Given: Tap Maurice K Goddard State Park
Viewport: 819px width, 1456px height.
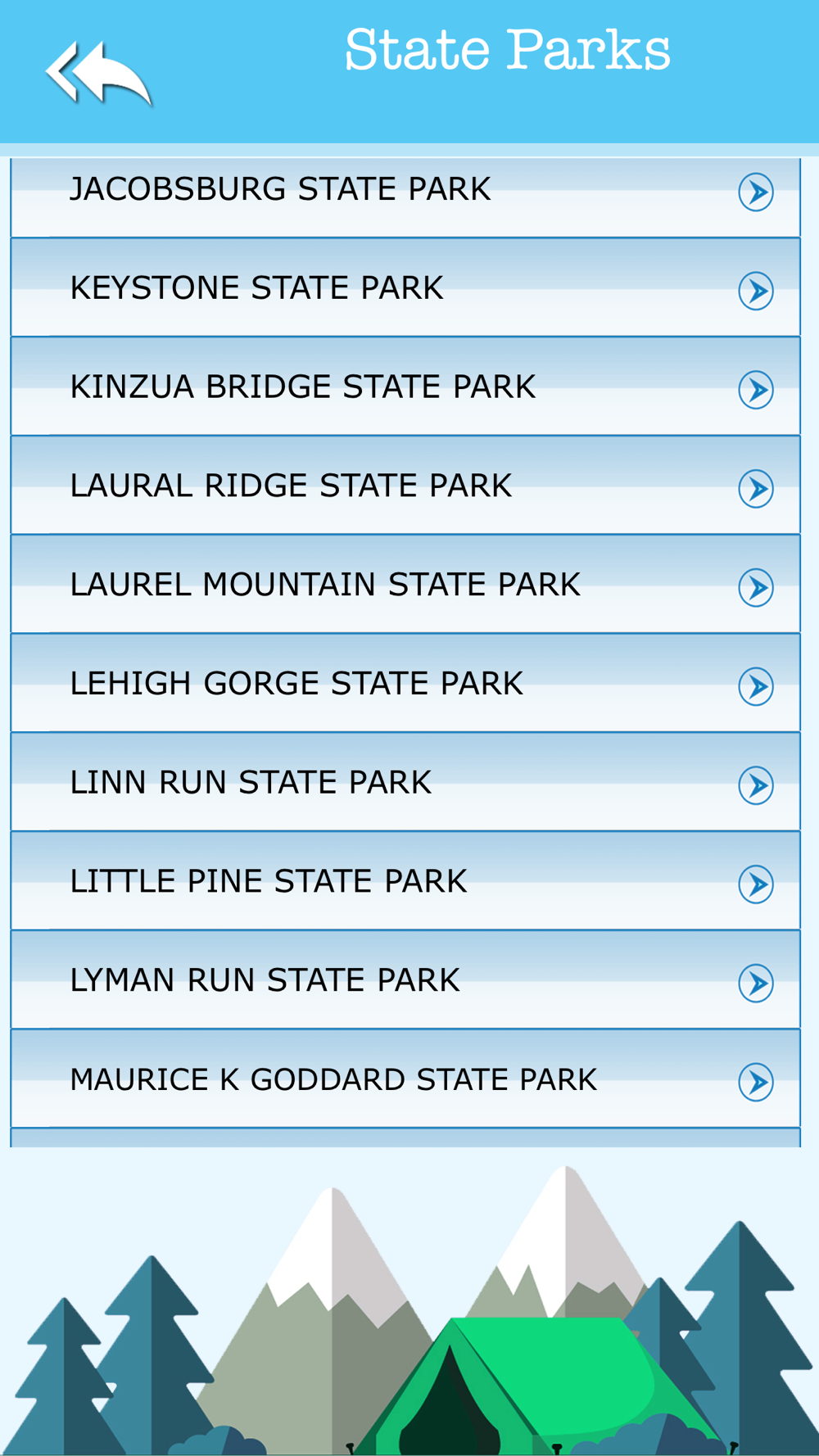Looking at the screenshot, I should coord(405,1080).
